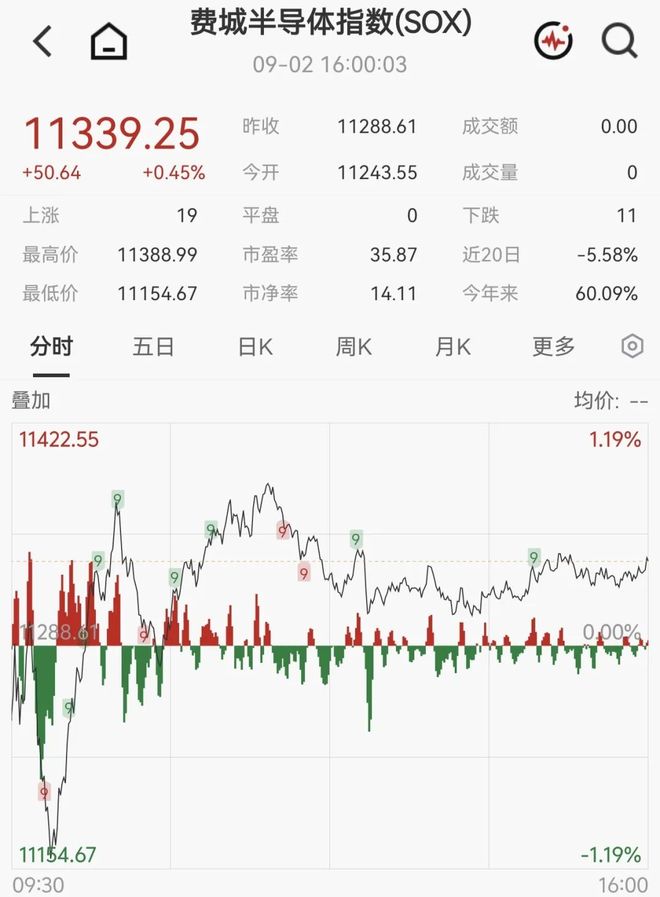The image size is (660, 897).
Task: Switch to the 五日 chart tab
Action: click(x=153, y=347)
